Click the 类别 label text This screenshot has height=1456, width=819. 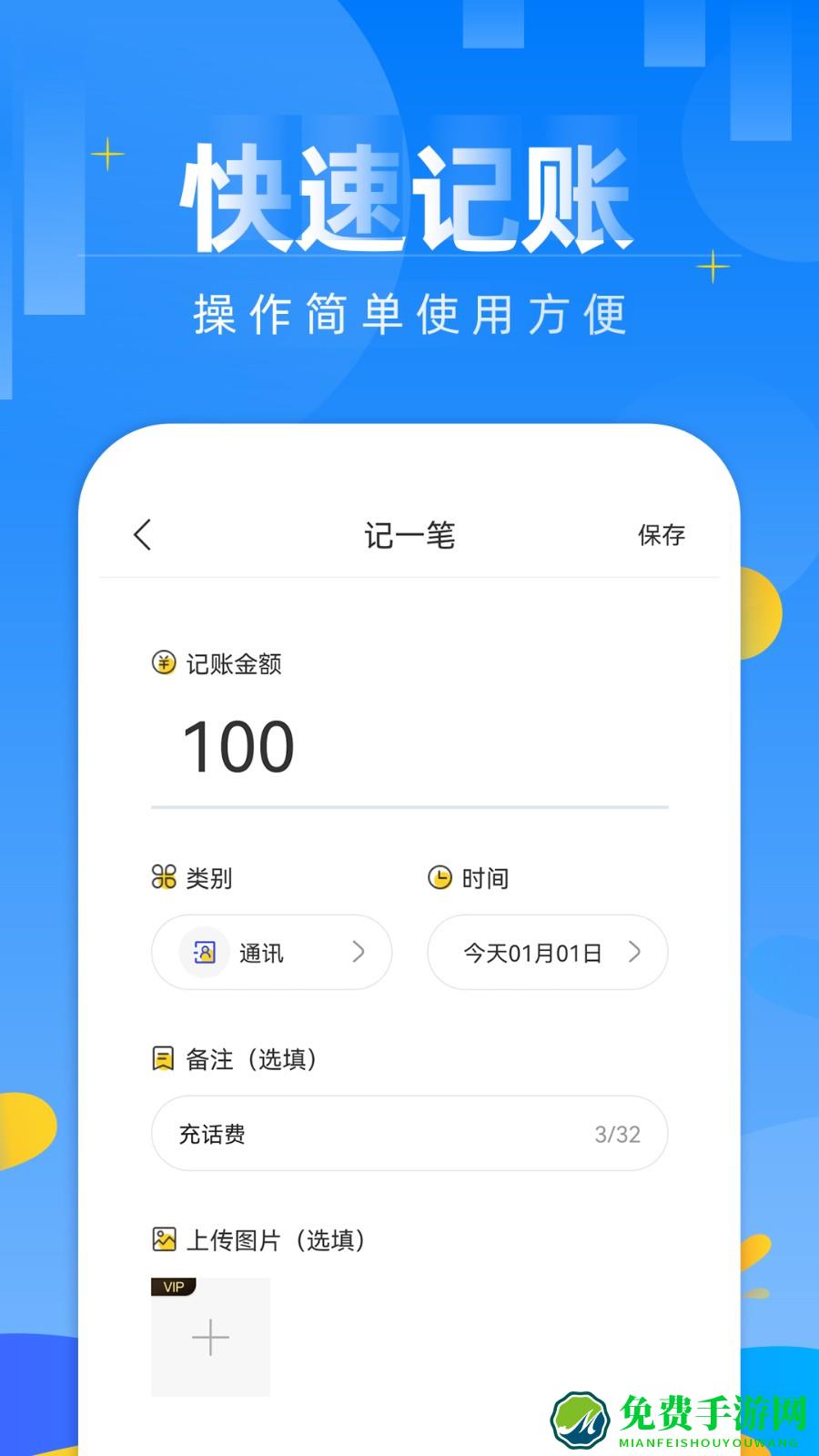click(x=207, y=877)
